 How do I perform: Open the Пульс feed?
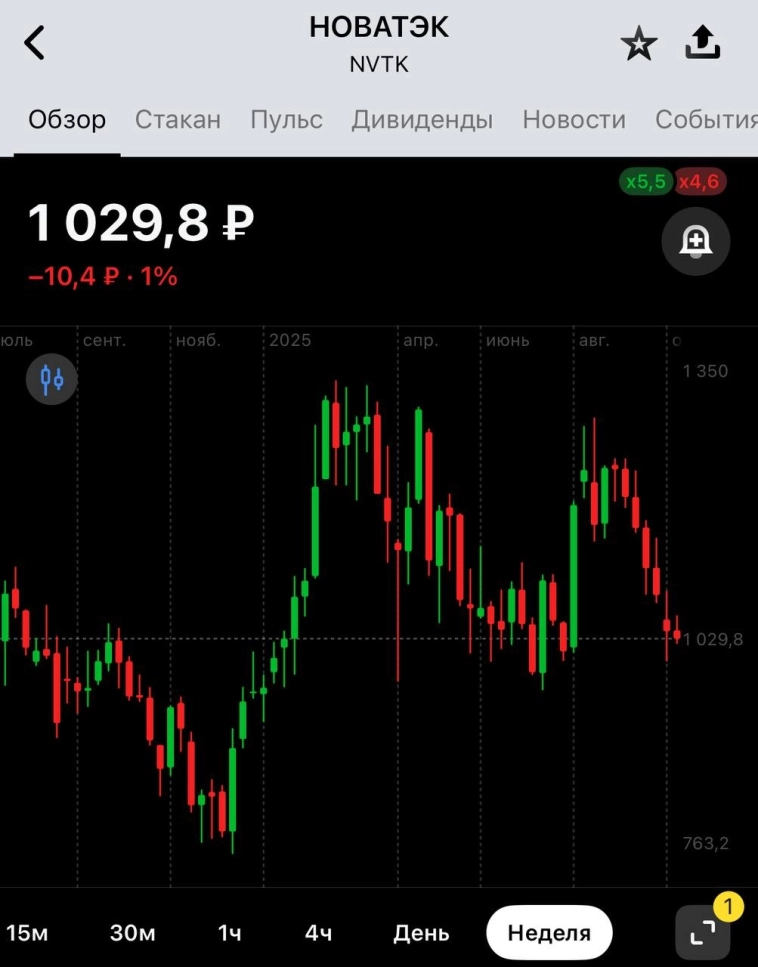[286, 119]
